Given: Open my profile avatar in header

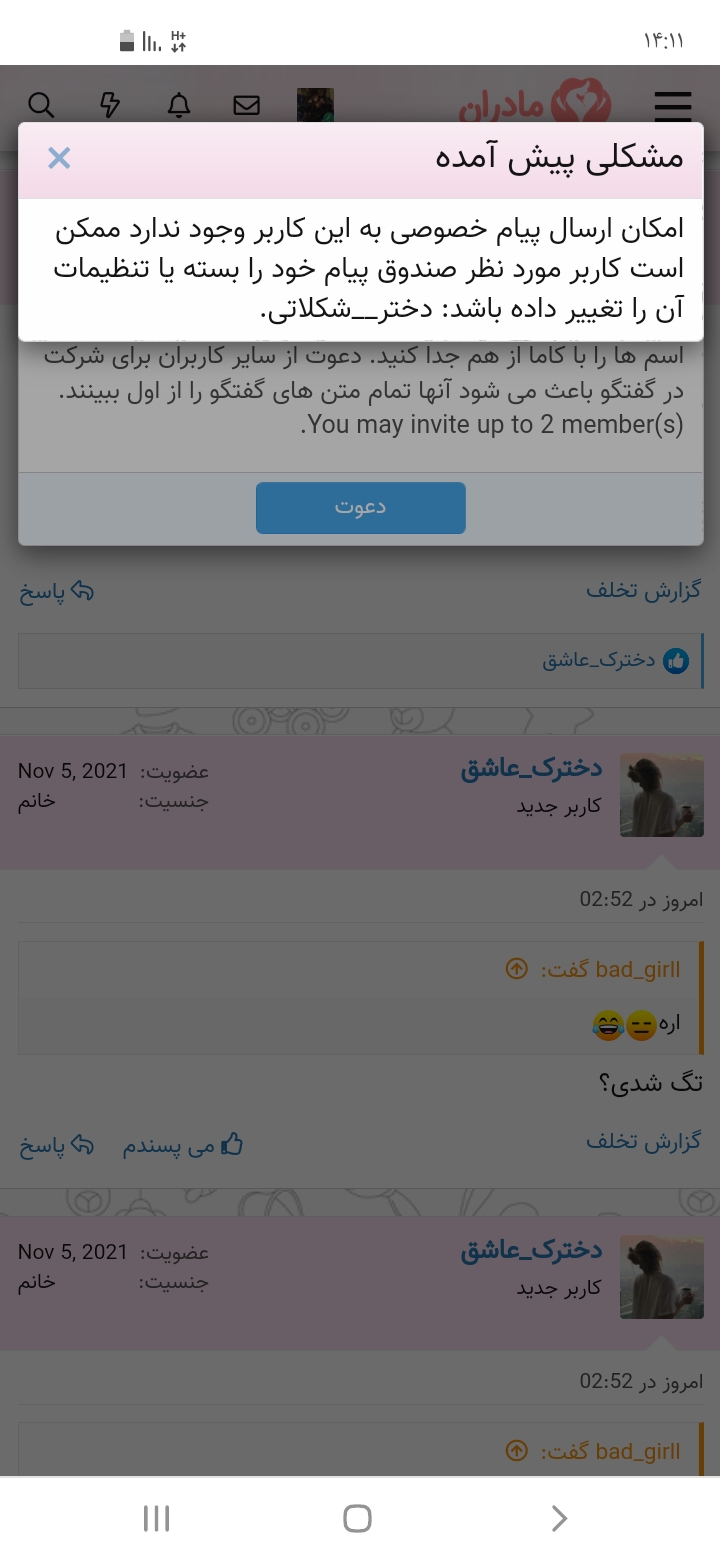Looking at the screenshot, I should pos(315,105).
